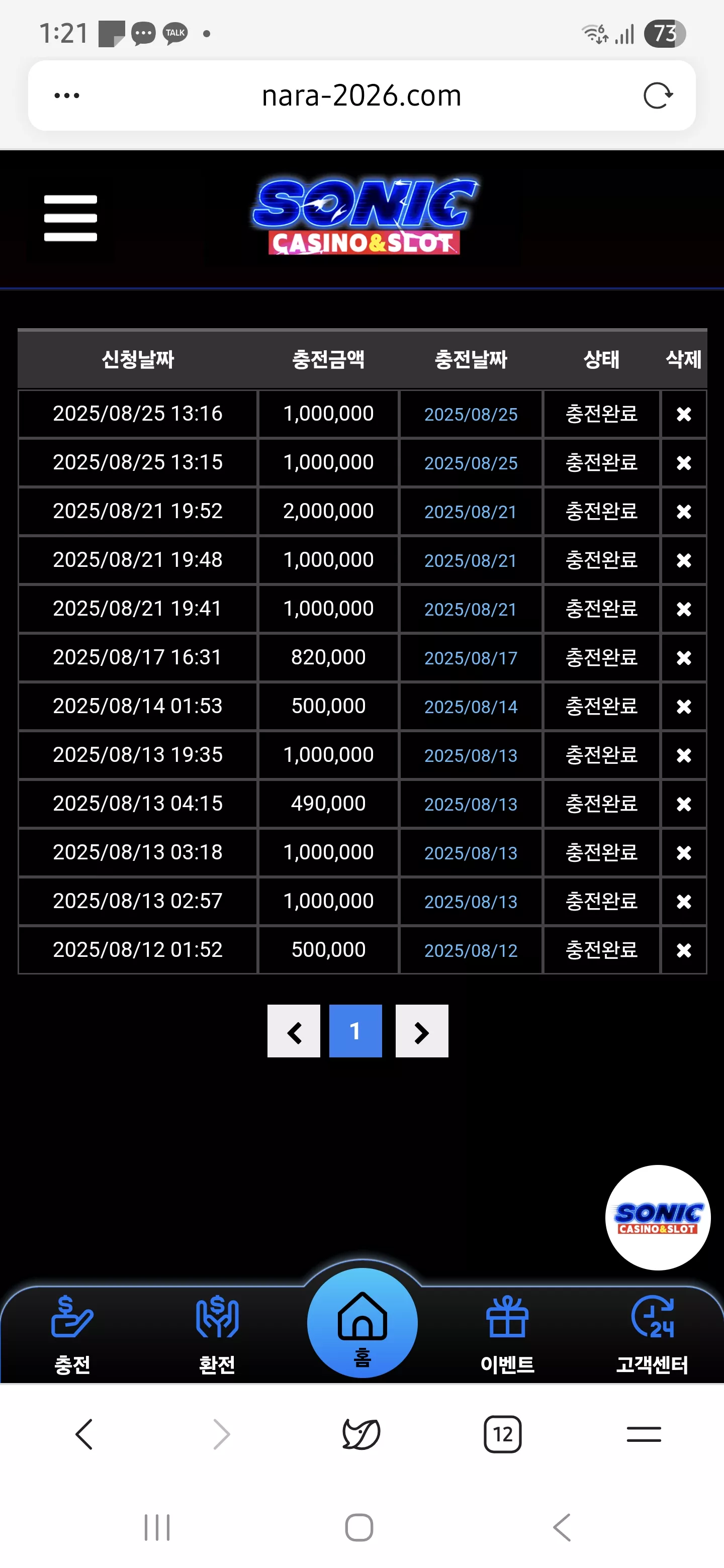Open the floating Sonic chat bubble
The image size is (724, 1568).
658,1217
